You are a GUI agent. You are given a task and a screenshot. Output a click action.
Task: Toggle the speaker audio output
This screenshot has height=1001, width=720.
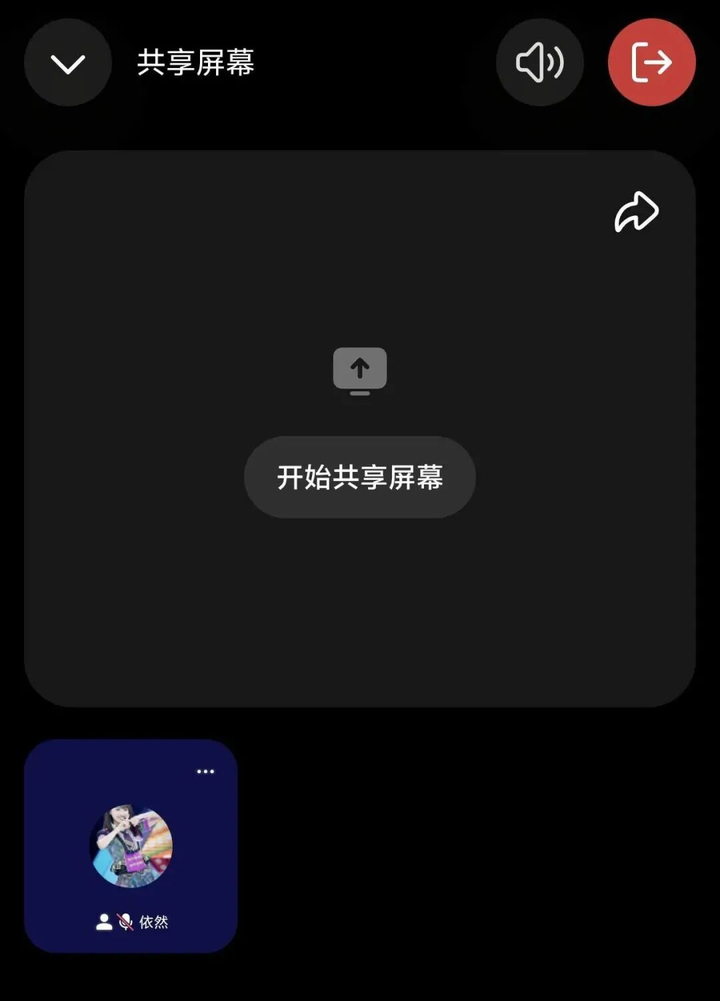tap(539, 63)
